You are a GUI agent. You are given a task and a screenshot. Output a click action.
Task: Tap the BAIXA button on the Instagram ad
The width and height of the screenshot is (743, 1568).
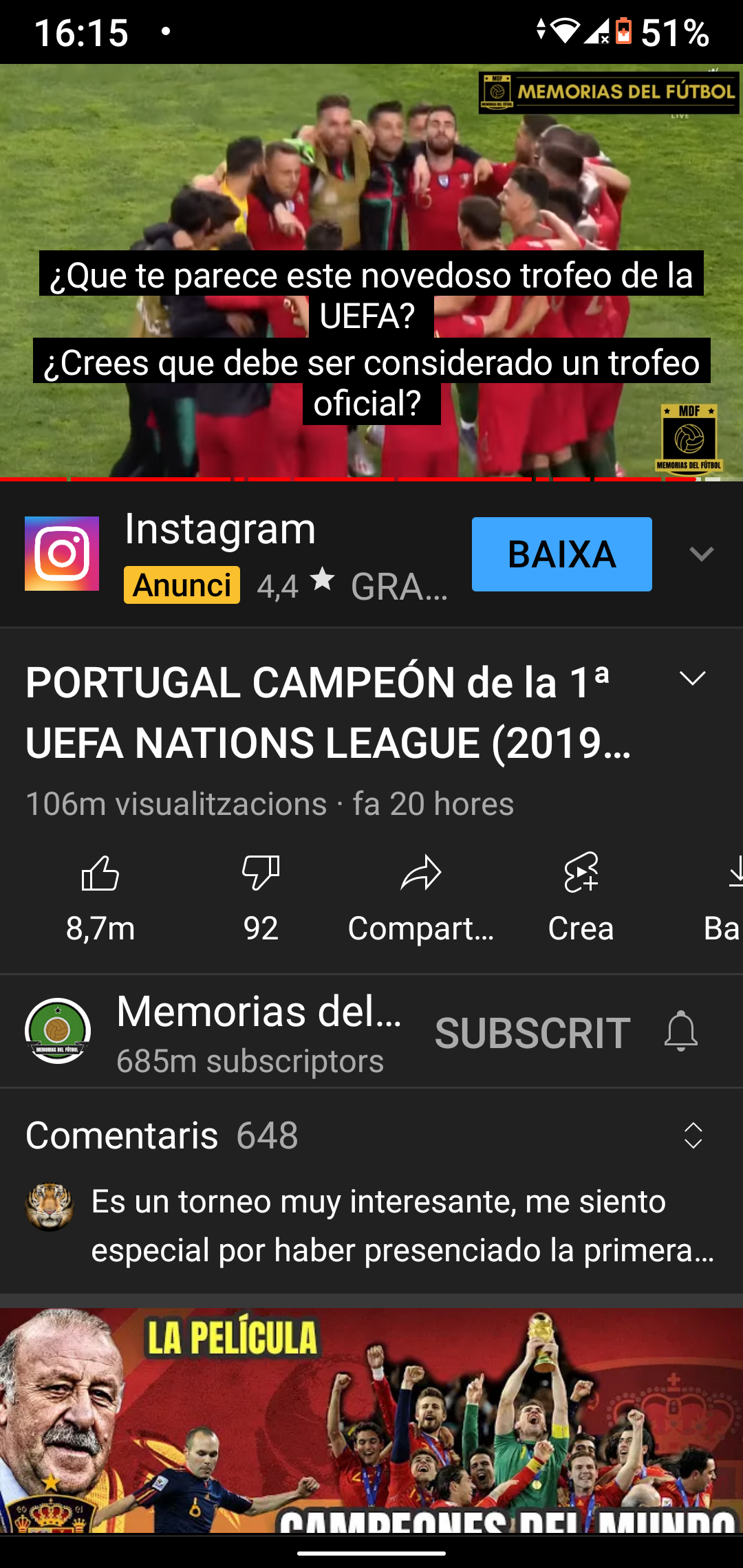click(x=561, y=554)
